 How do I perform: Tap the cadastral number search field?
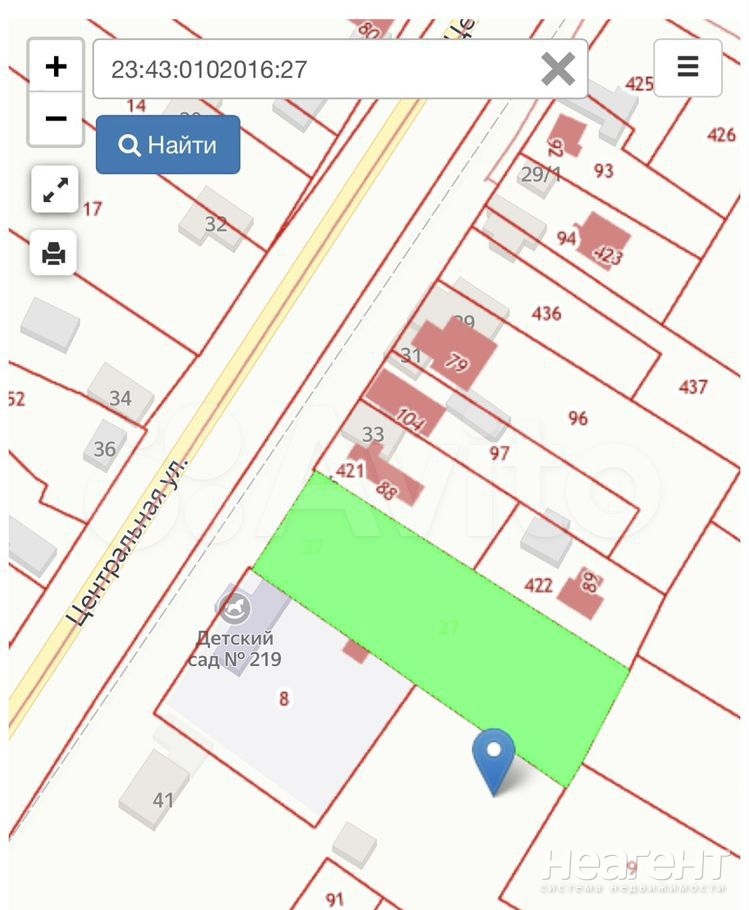pos(310,69)
